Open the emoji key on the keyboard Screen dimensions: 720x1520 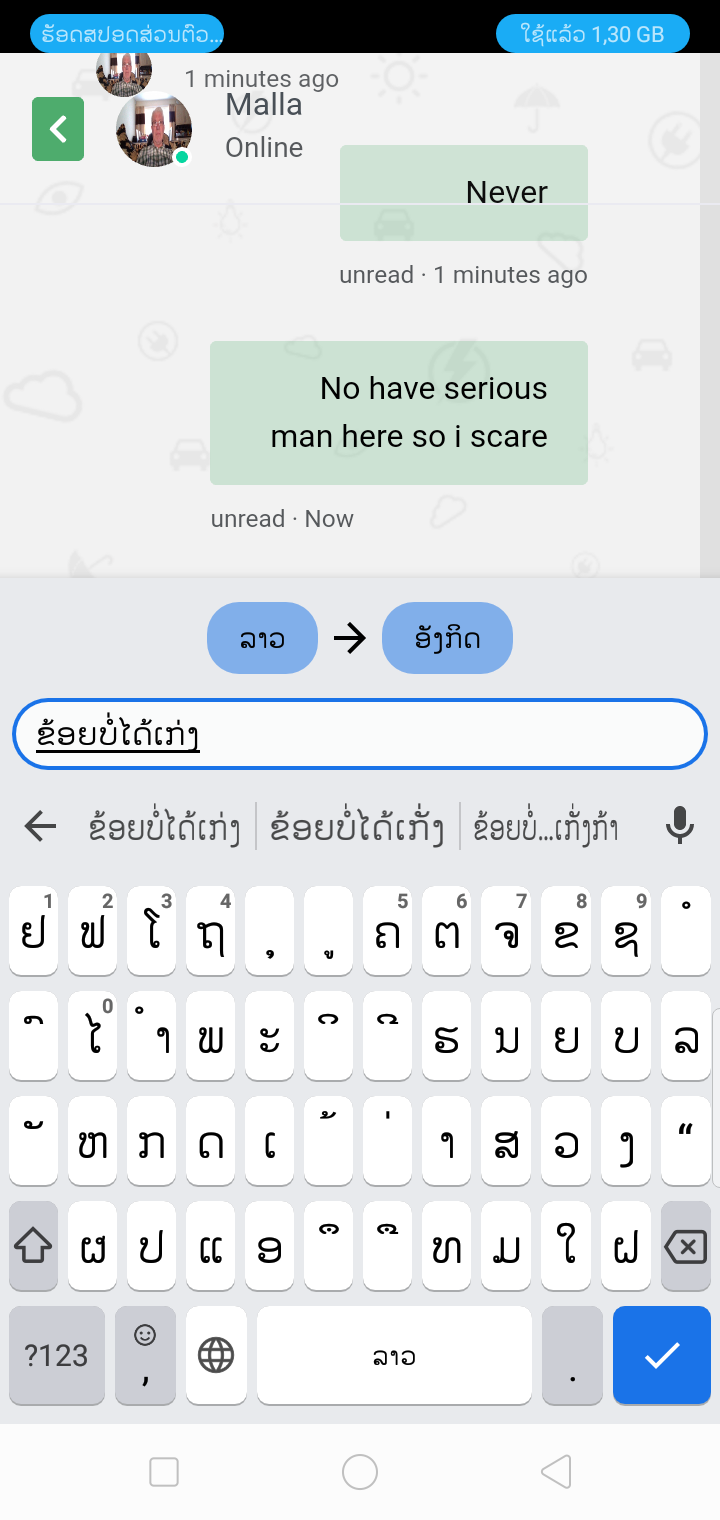click(x=145, y=1356)
